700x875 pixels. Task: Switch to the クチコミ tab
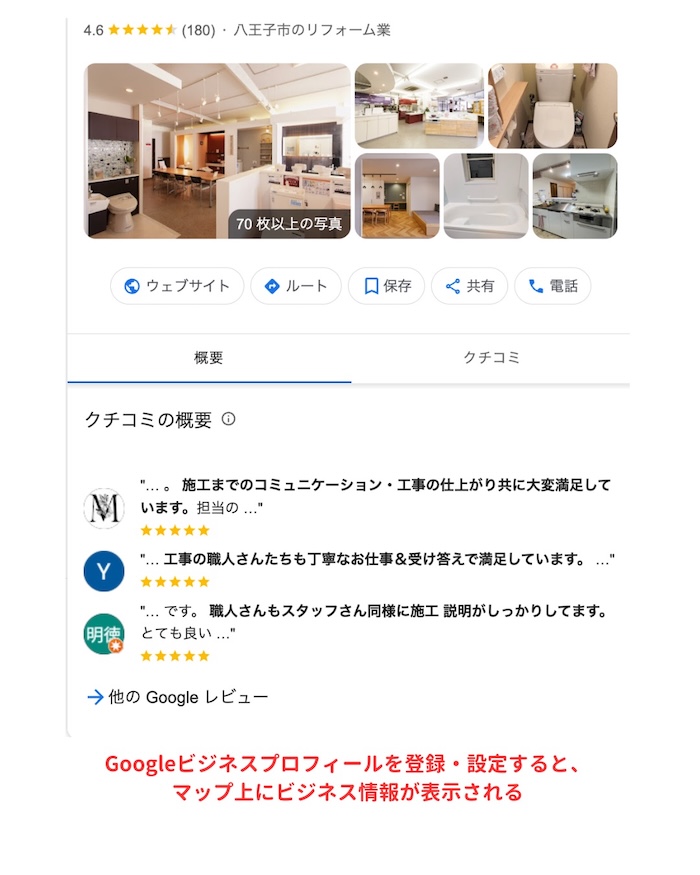point(491,358)
